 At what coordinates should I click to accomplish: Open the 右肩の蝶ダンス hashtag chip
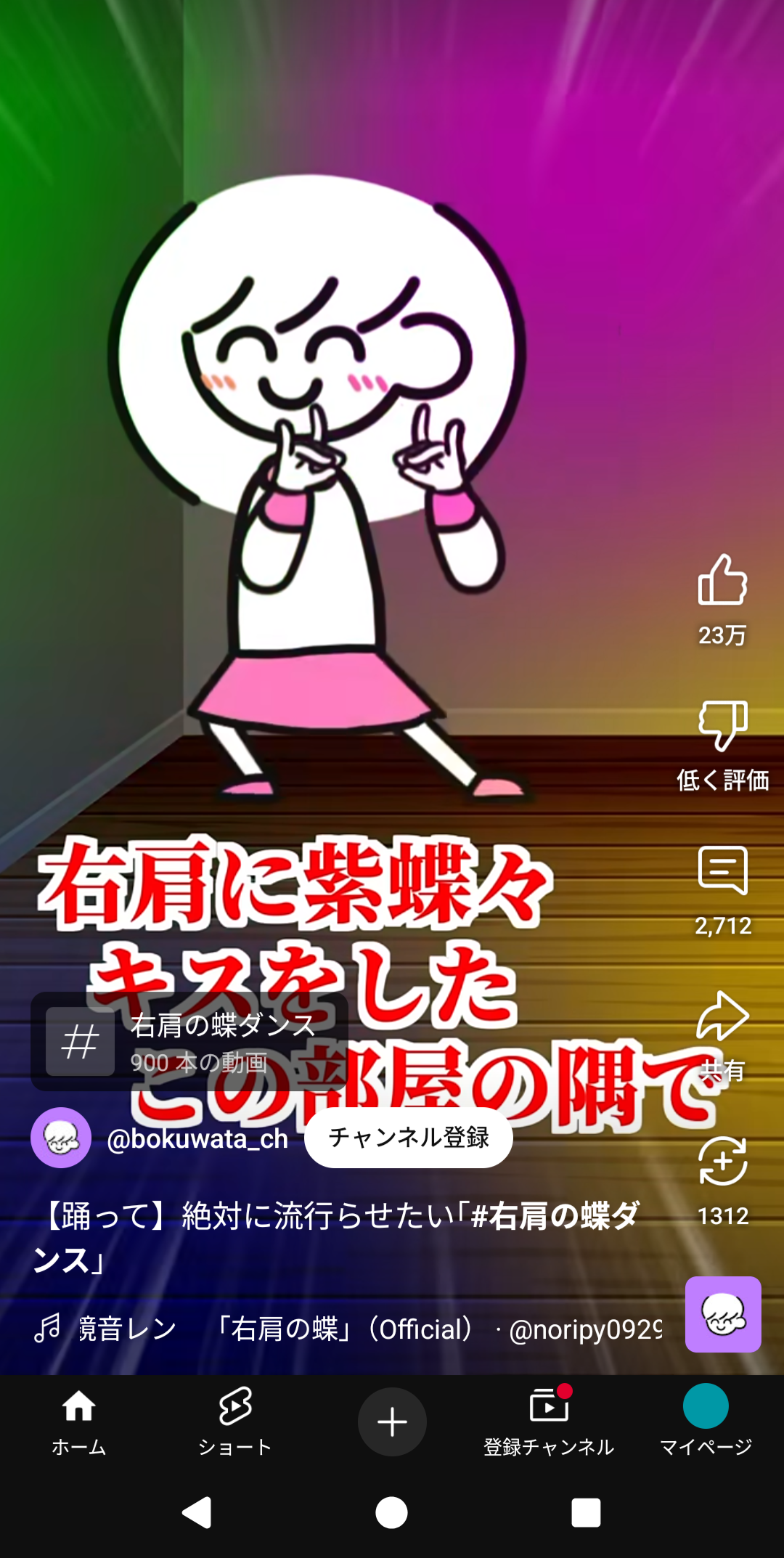(x=189, y=1042)
